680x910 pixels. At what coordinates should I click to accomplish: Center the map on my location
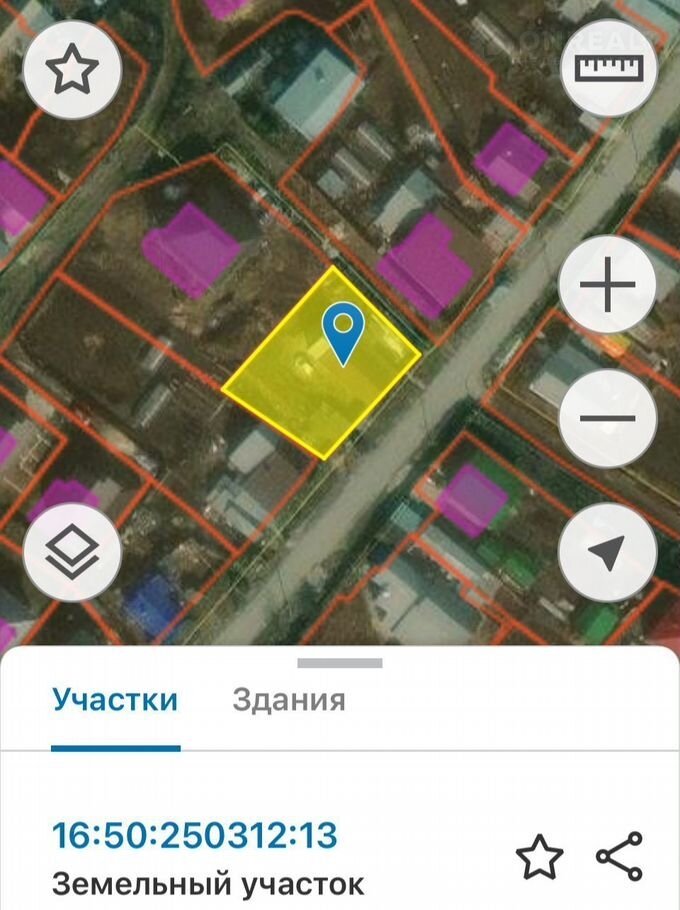(x=608, y=551)
